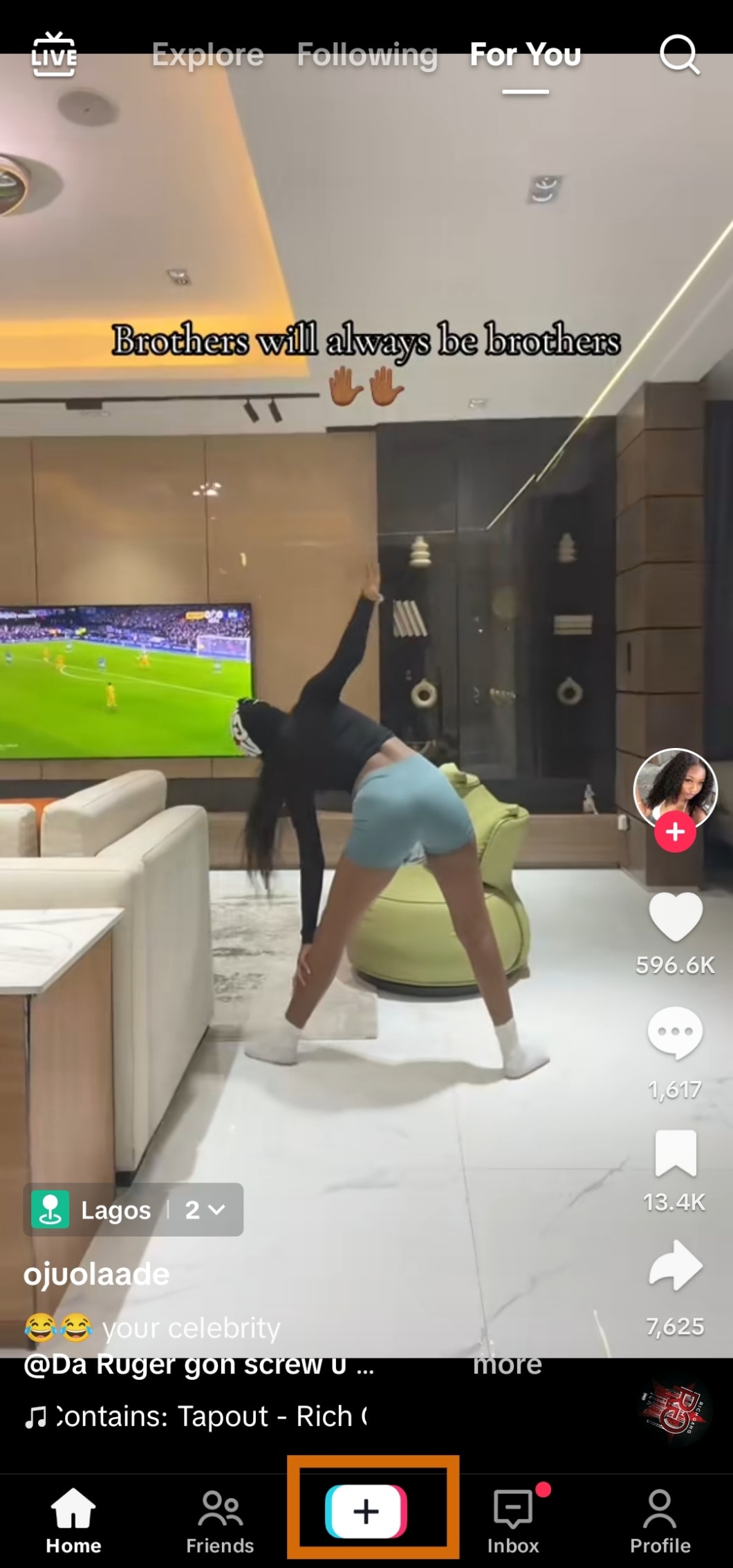Viewport: 733px width, 1568px height.
Task: Bookmark this video to favorites
Action: (675, 1154)
